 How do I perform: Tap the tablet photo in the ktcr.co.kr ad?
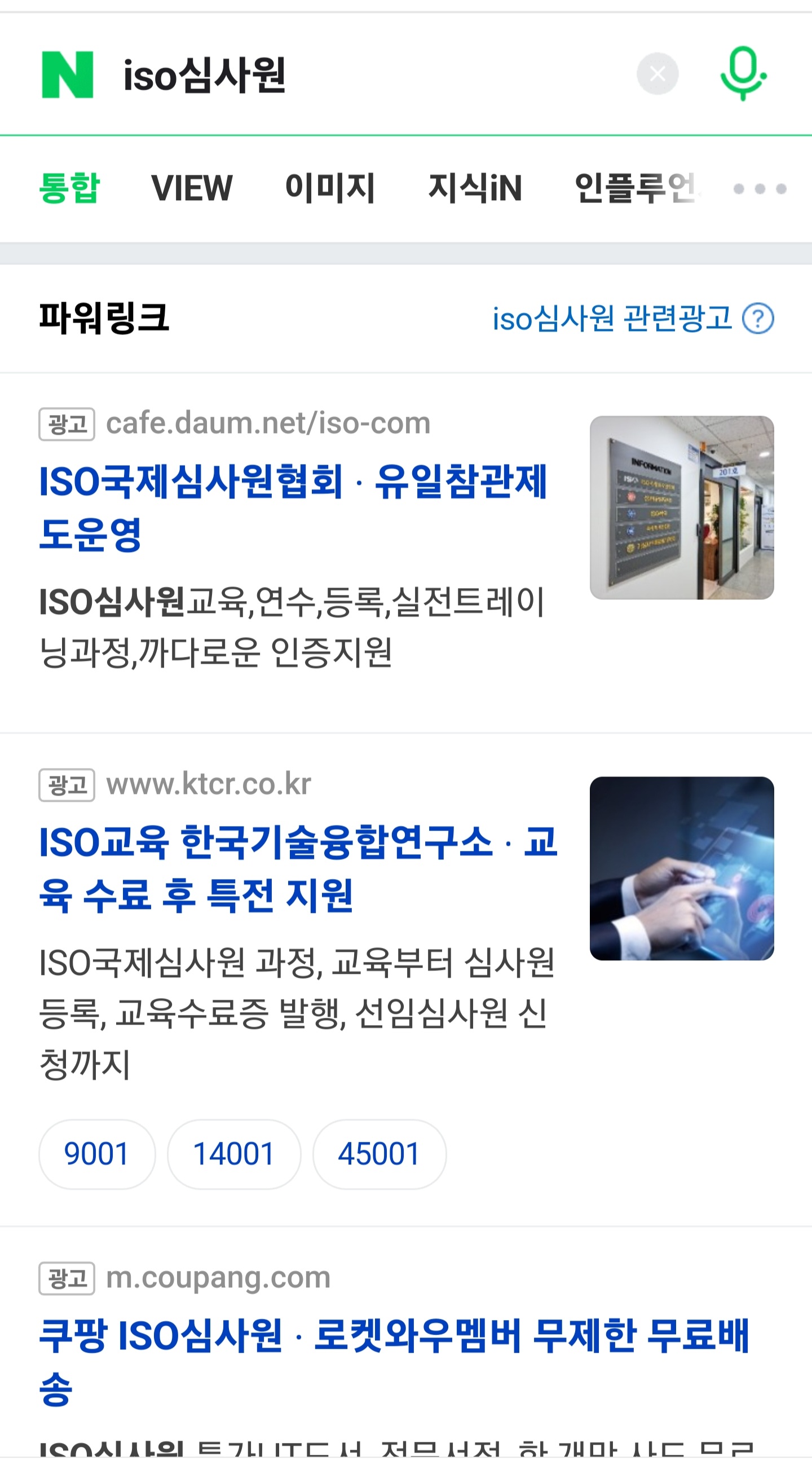pyautogui.click(x=681, y=868)
